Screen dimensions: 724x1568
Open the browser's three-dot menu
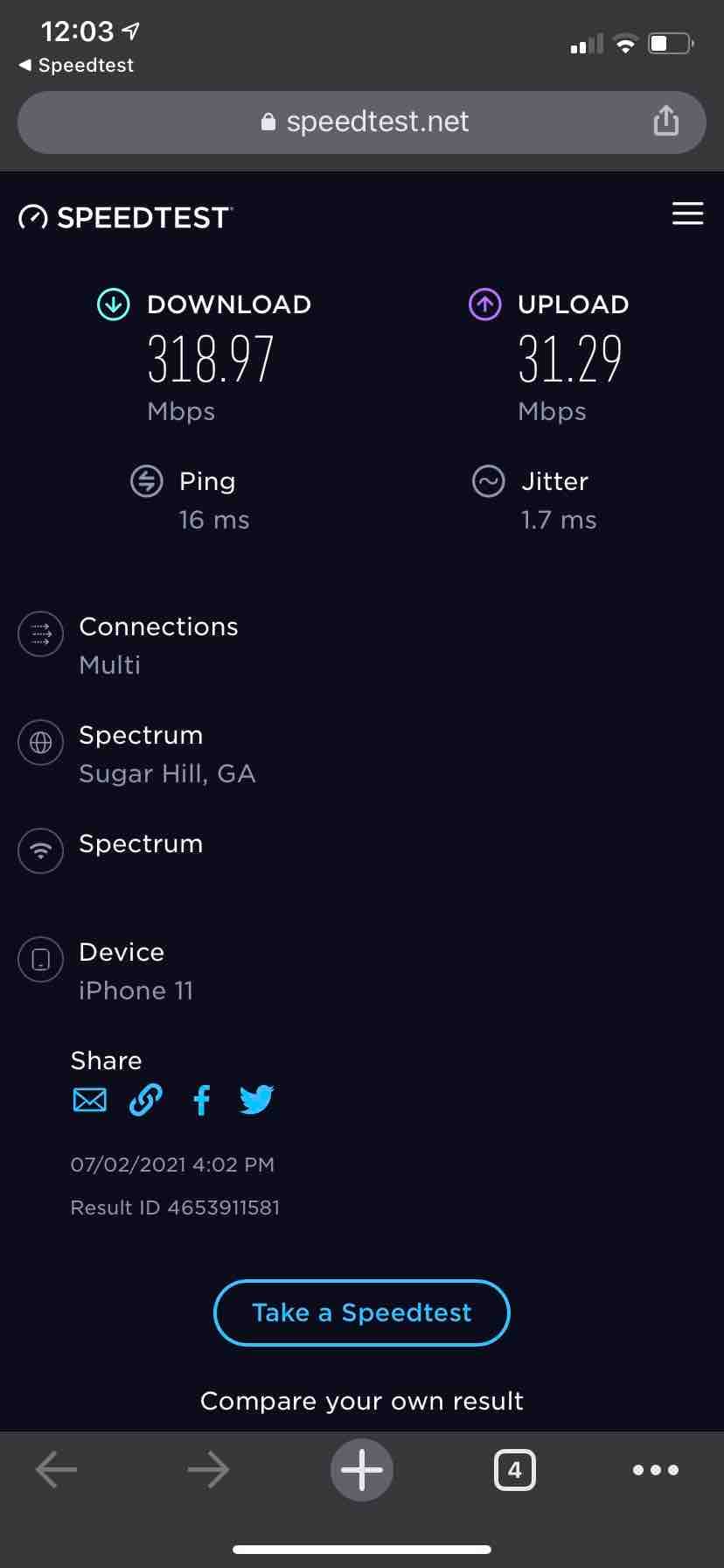[x=655, y=1470]
